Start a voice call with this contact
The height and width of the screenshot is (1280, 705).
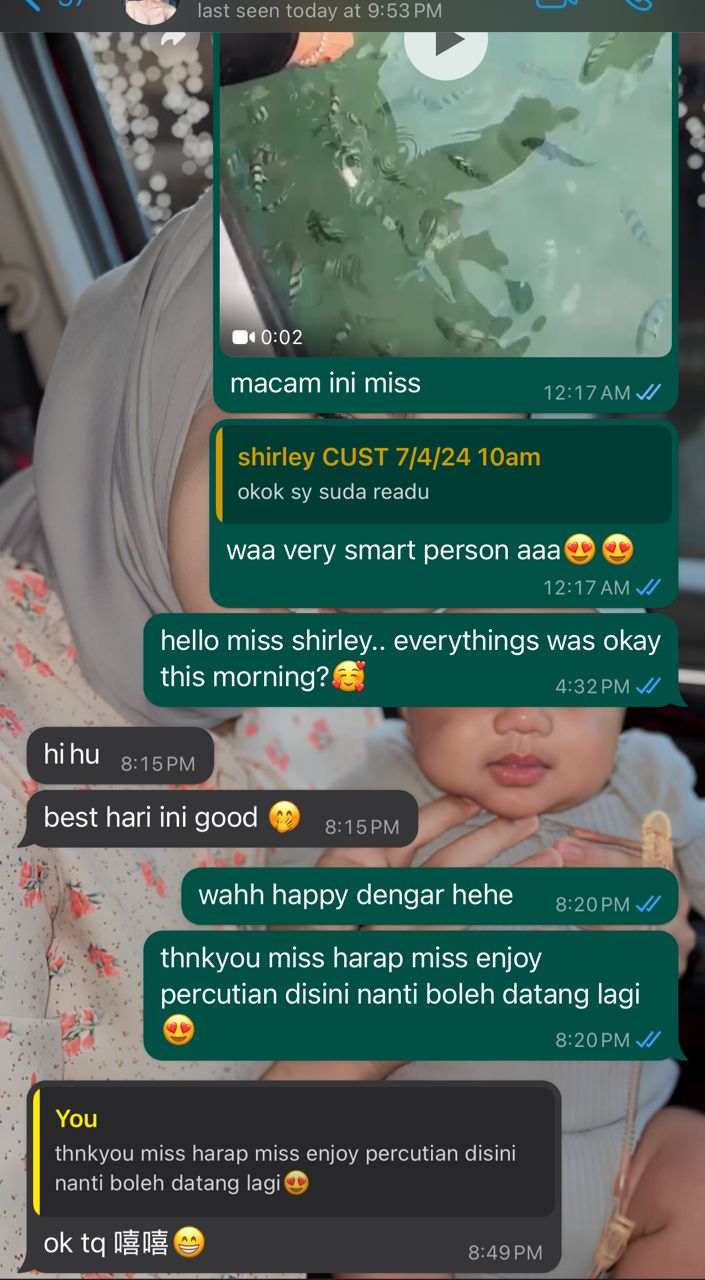(637, 4)
